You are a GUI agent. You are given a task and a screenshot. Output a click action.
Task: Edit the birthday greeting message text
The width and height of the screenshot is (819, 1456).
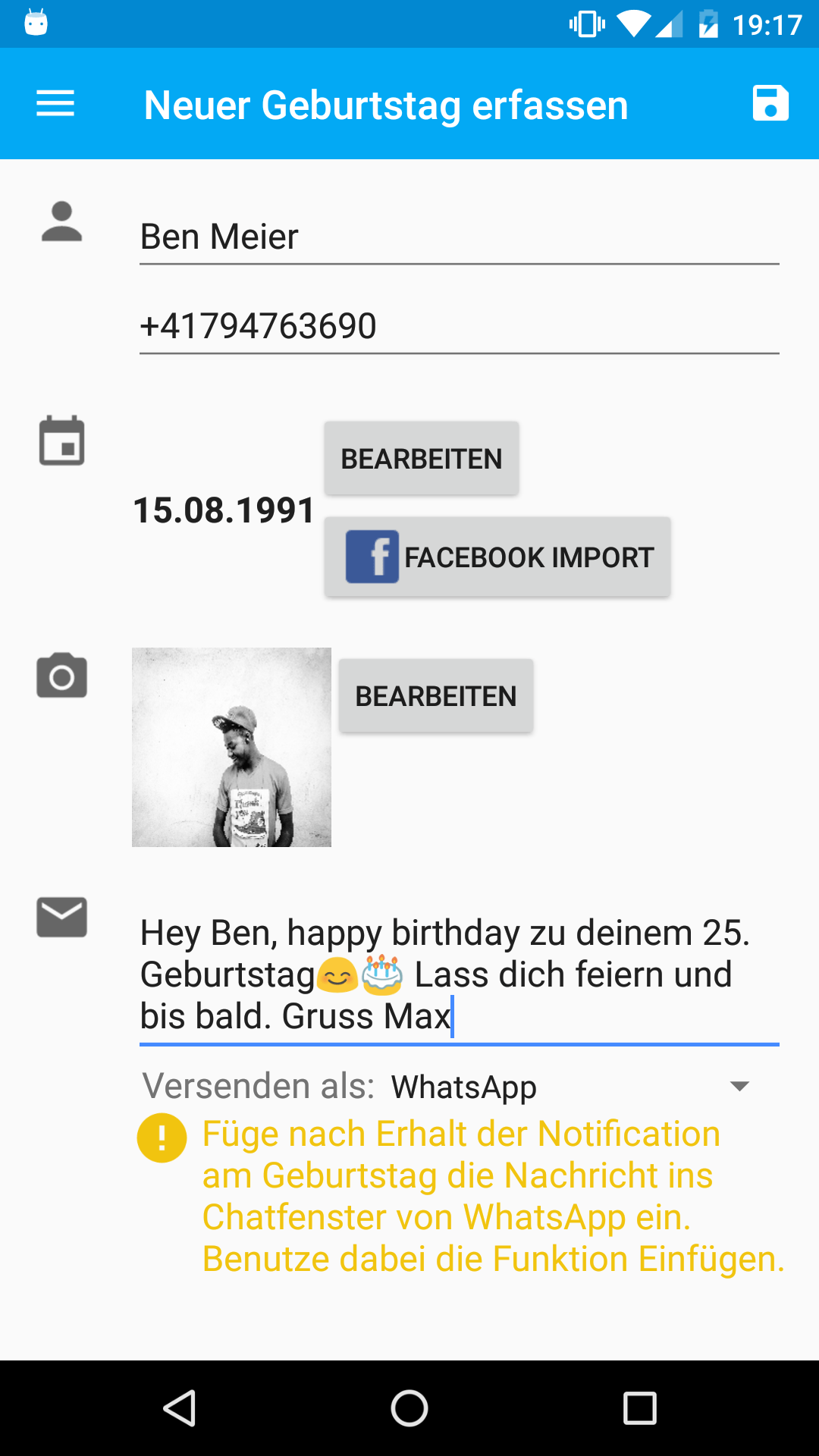pyautogui.click(x=459, y=974)
